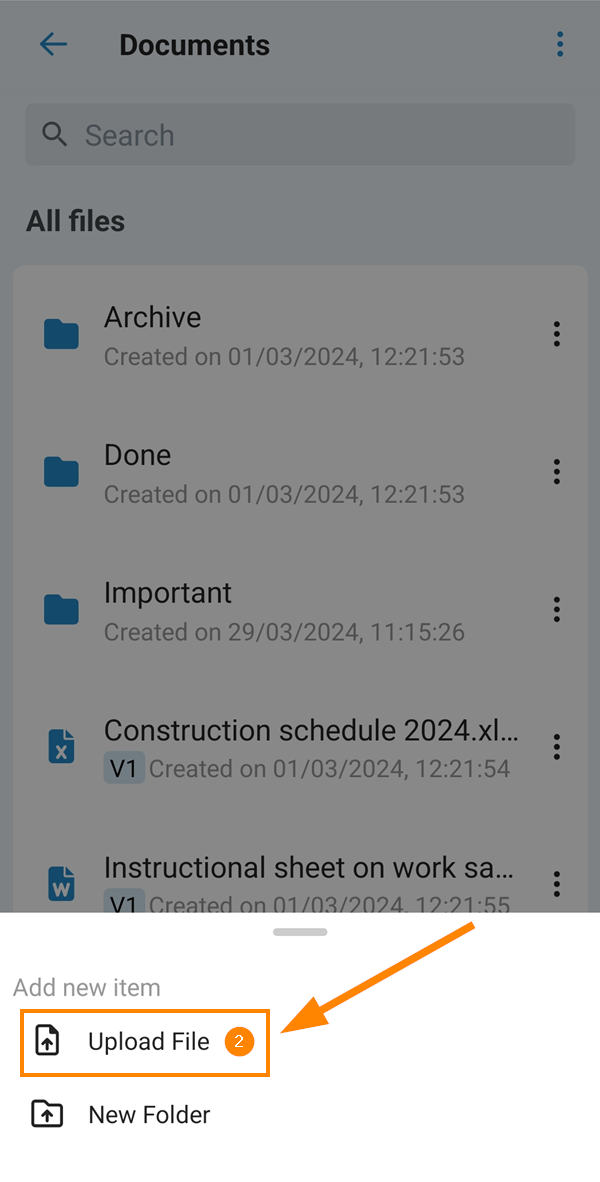Viewport: 600px width, 1182px height.
Task: Tap the Search field
Action: tap(300, 135)
